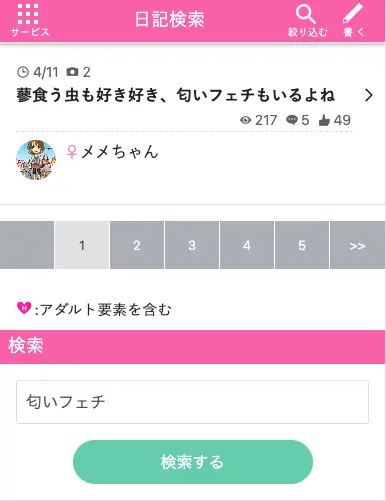
Task: View メメちゃん's profile avatar
Action: (36, 160)
